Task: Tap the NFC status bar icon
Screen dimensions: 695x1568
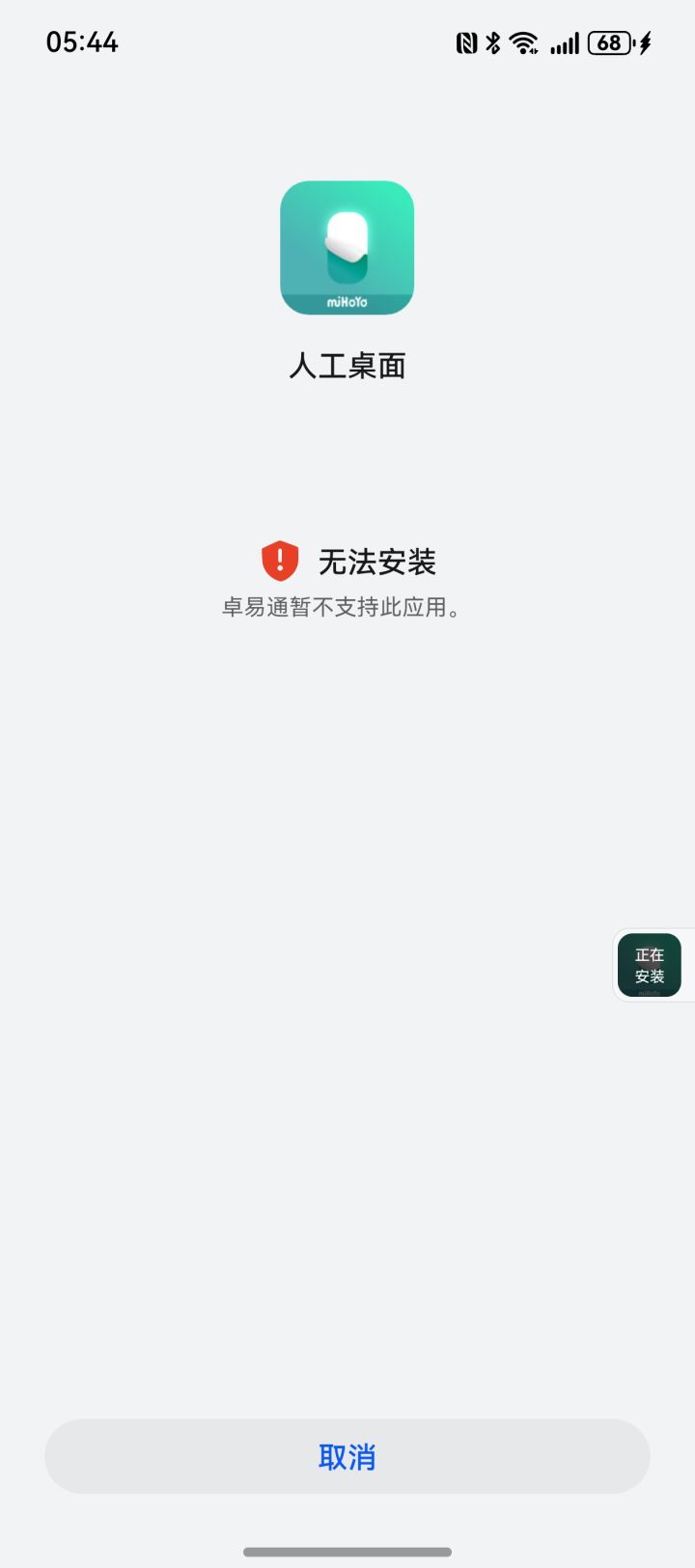Action: tap(466, 42)
